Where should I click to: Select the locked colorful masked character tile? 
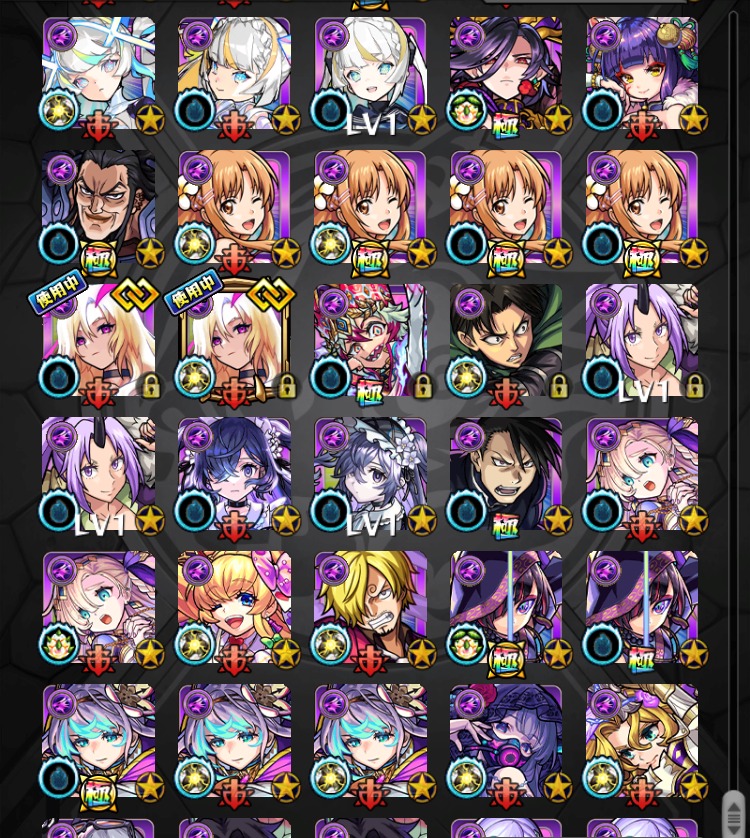click(370, 342)
